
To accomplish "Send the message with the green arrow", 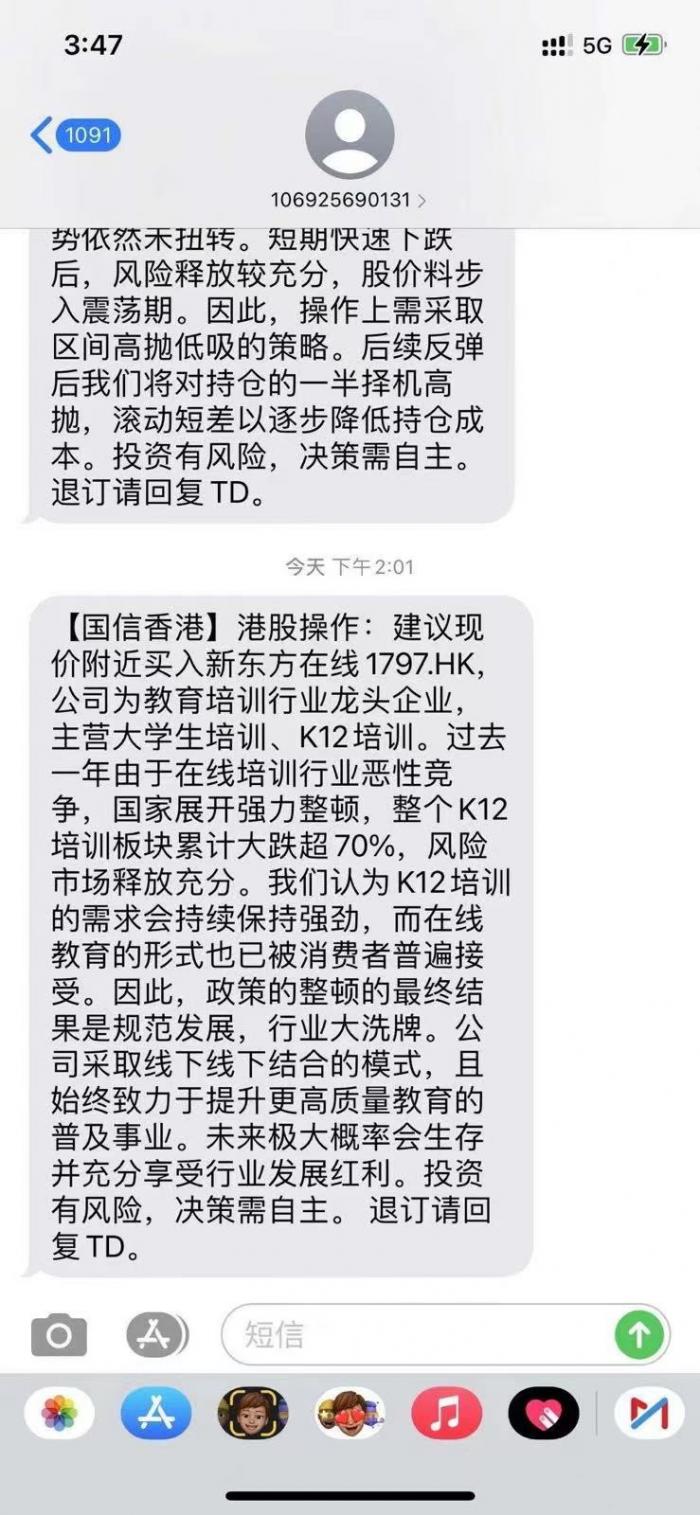I will (639, 1335).
